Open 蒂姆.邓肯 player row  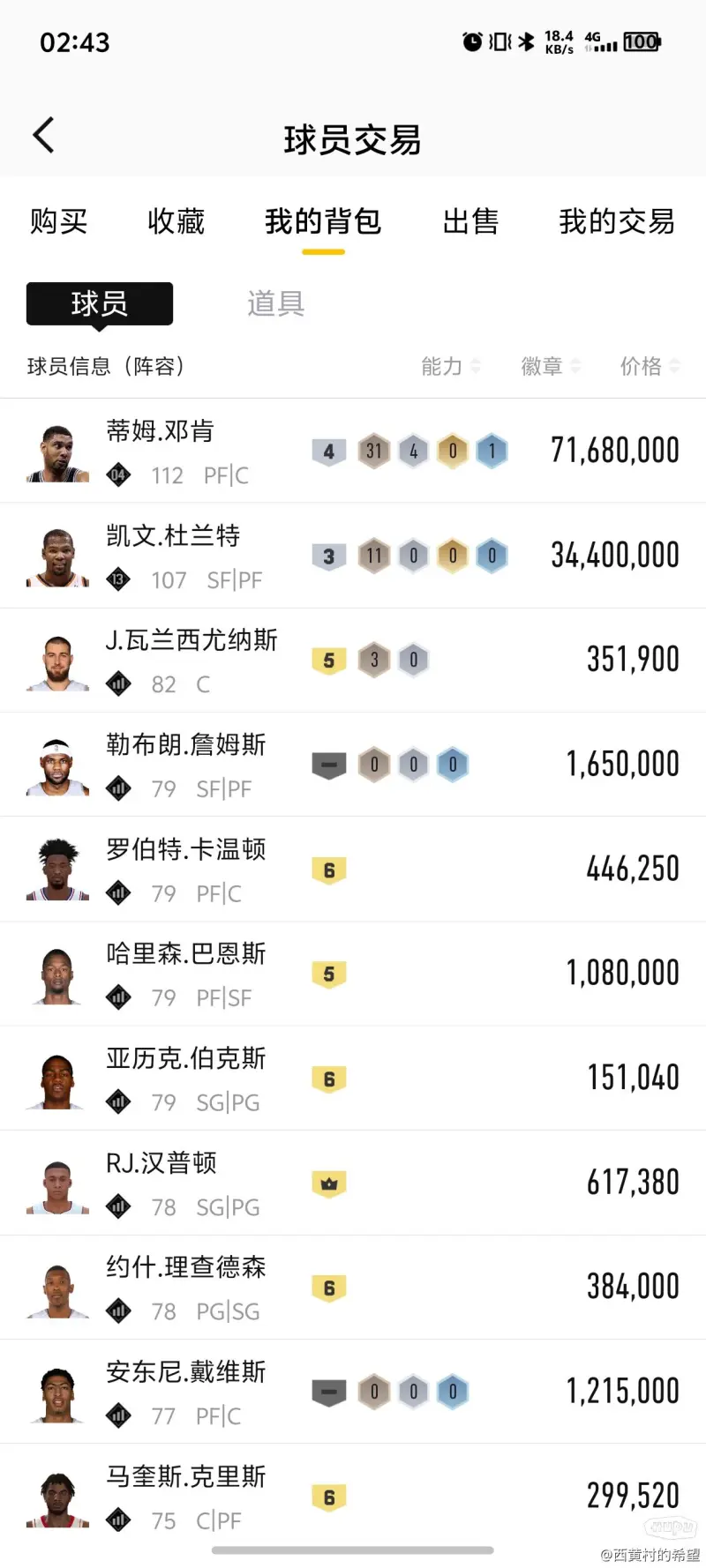click(x=353, y=451)
